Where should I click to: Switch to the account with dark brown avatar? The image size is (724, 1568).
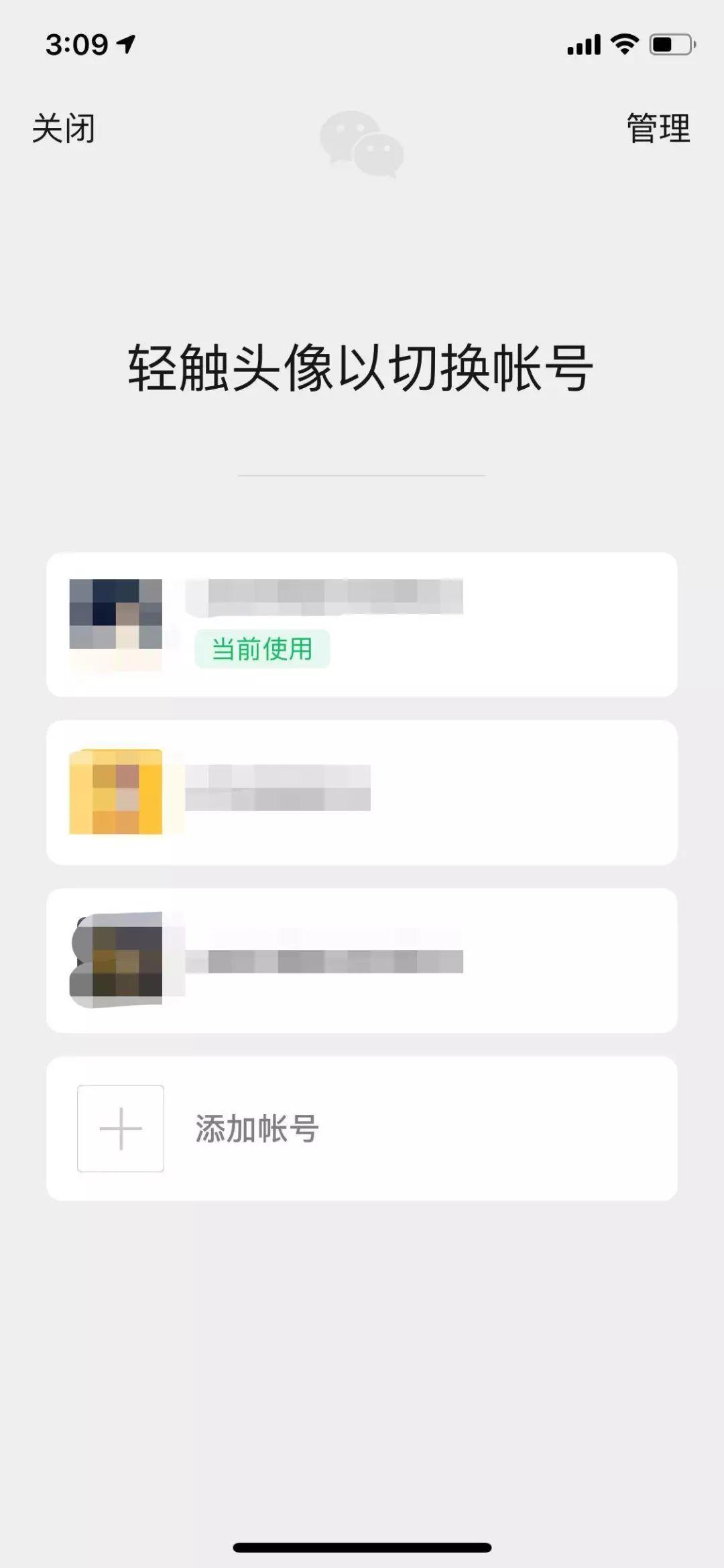pyautogui.click(x=361, y=960)
